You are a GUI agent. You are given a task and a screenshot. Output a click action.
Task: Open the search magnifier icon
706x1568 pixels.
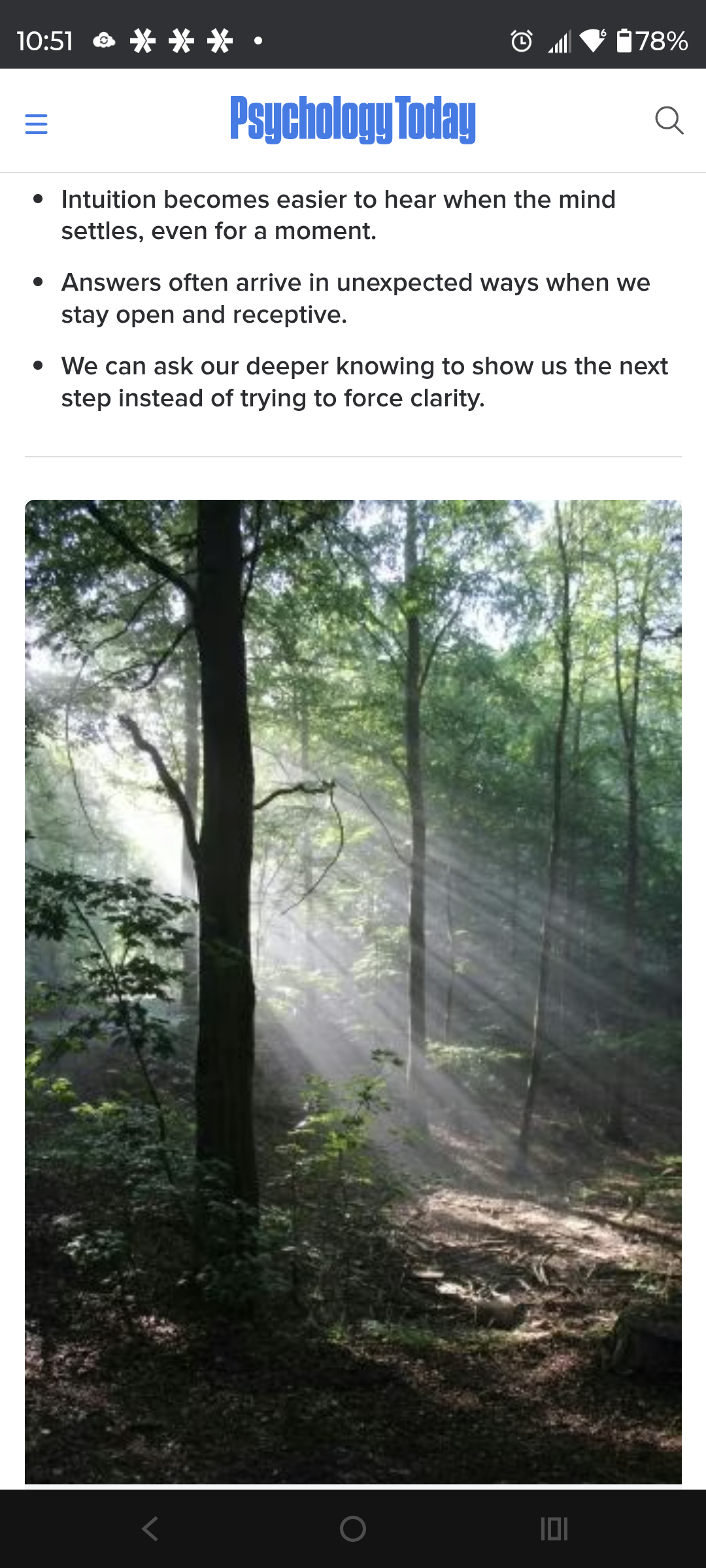point(669,121)
